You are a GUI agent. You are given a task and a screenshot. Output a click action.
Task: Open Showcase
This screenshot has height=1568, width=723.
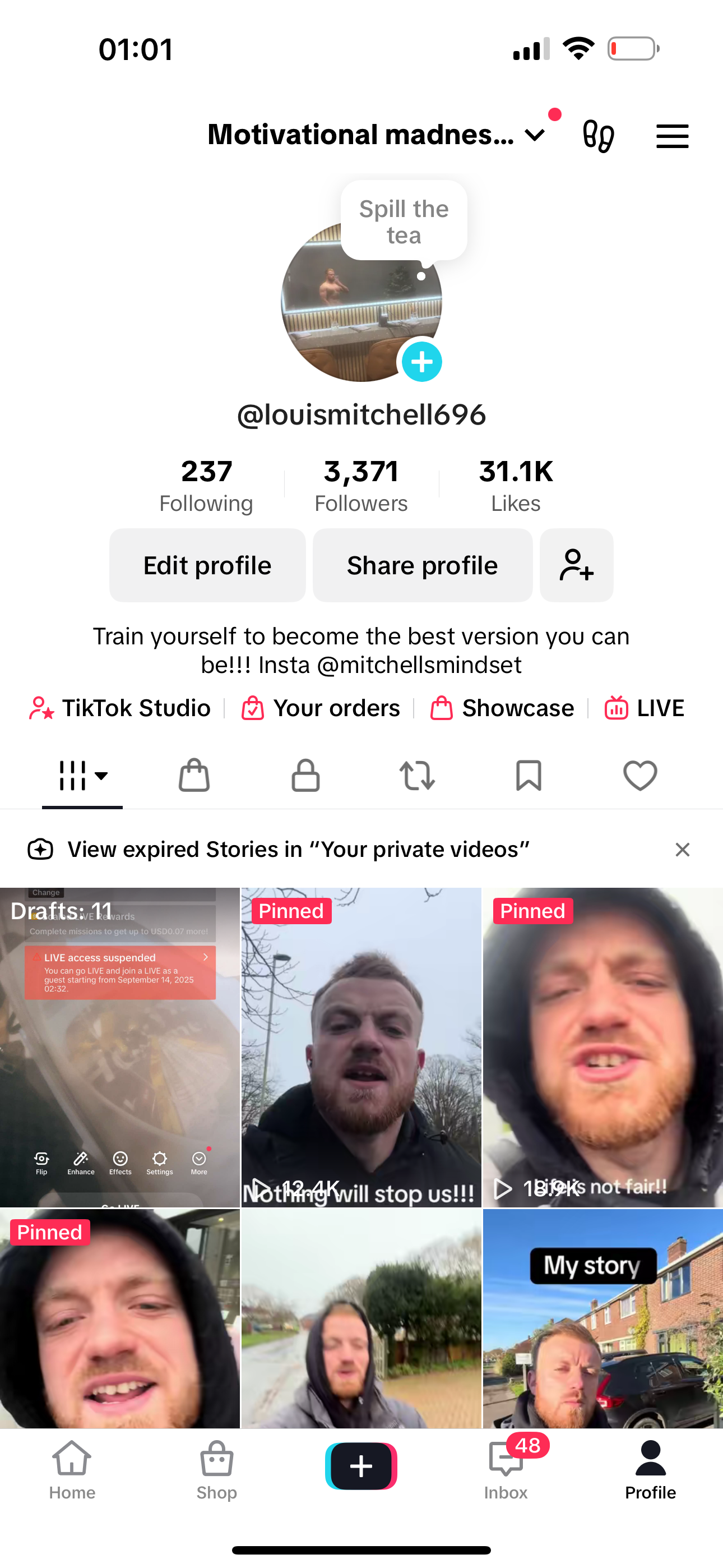[502, 708]
